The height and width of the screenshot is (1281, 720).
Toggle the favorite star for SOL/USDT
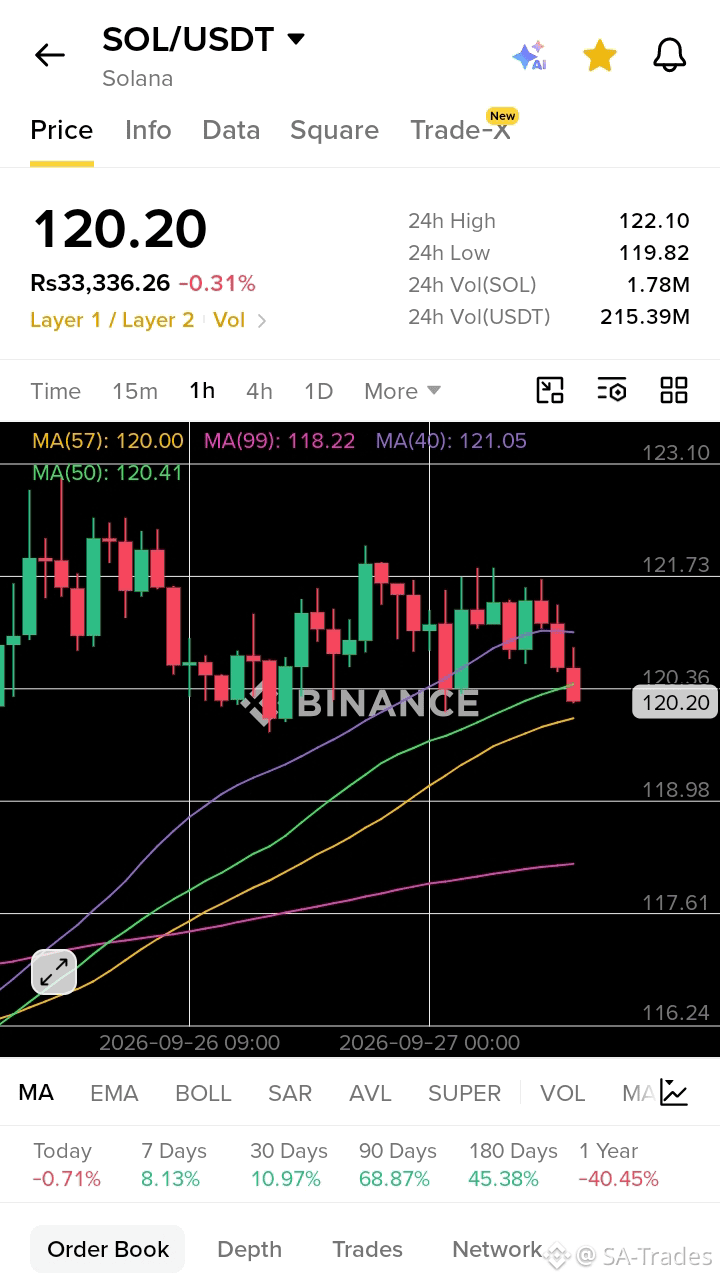[599, 56]
